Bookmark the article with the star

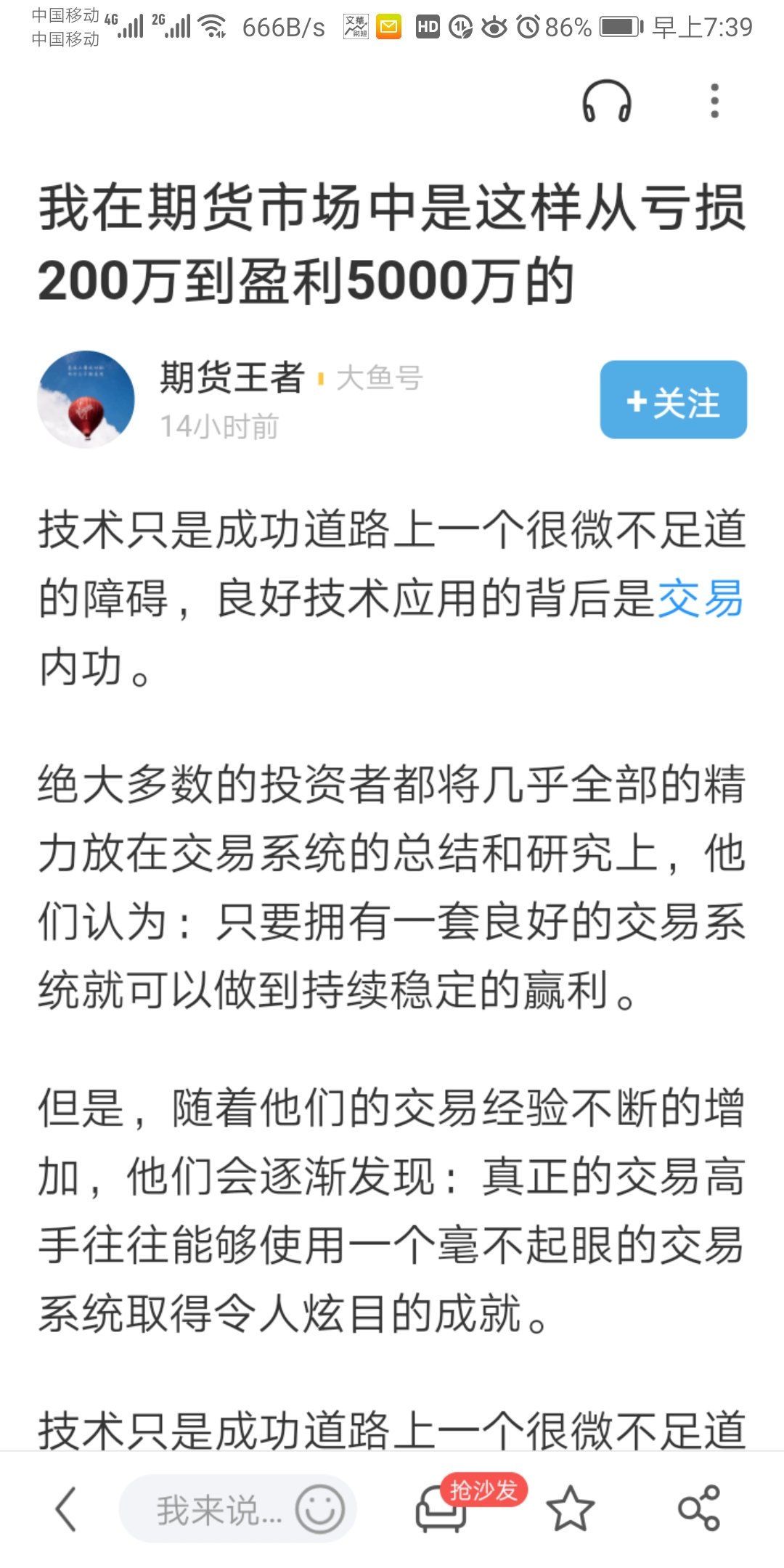click(570, 1509)
